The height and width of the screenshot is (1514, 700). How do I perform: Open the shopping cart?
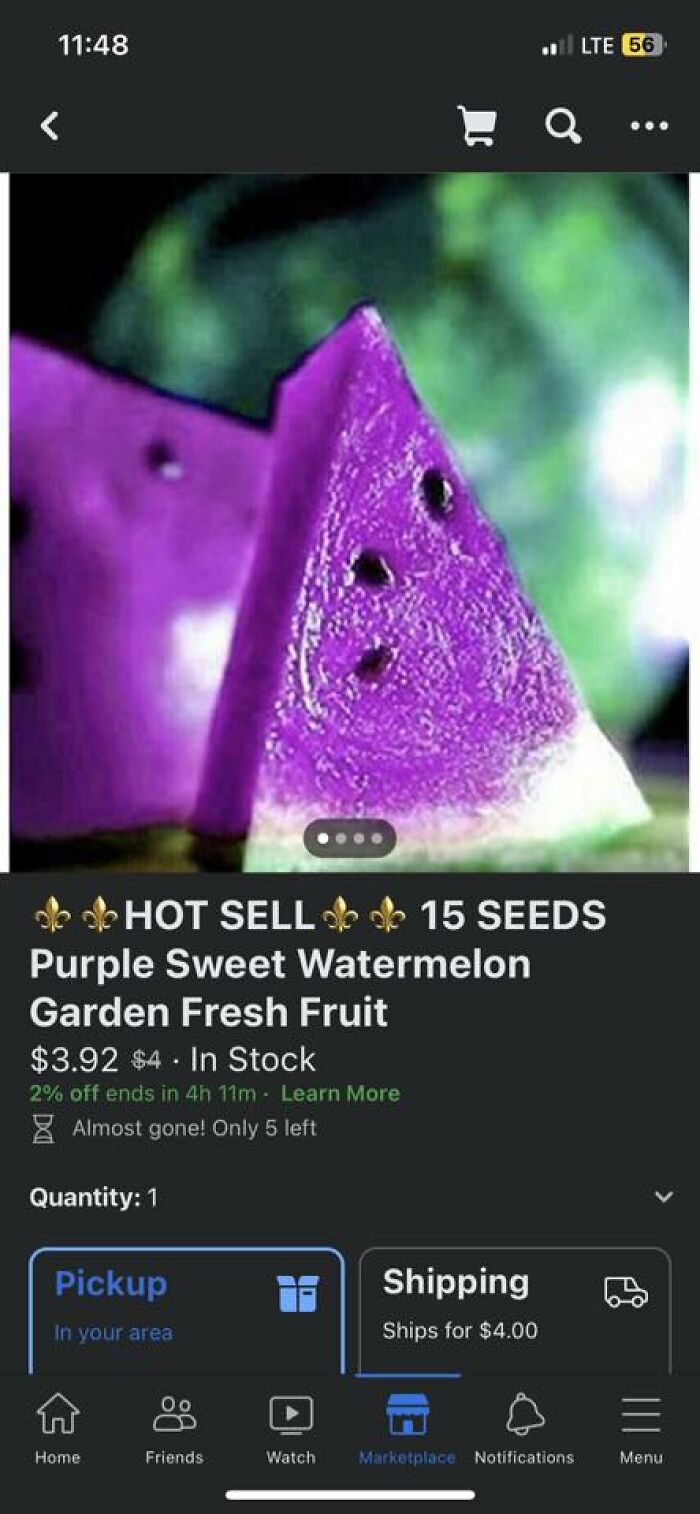pyautogui.click(x=477, y=126)
